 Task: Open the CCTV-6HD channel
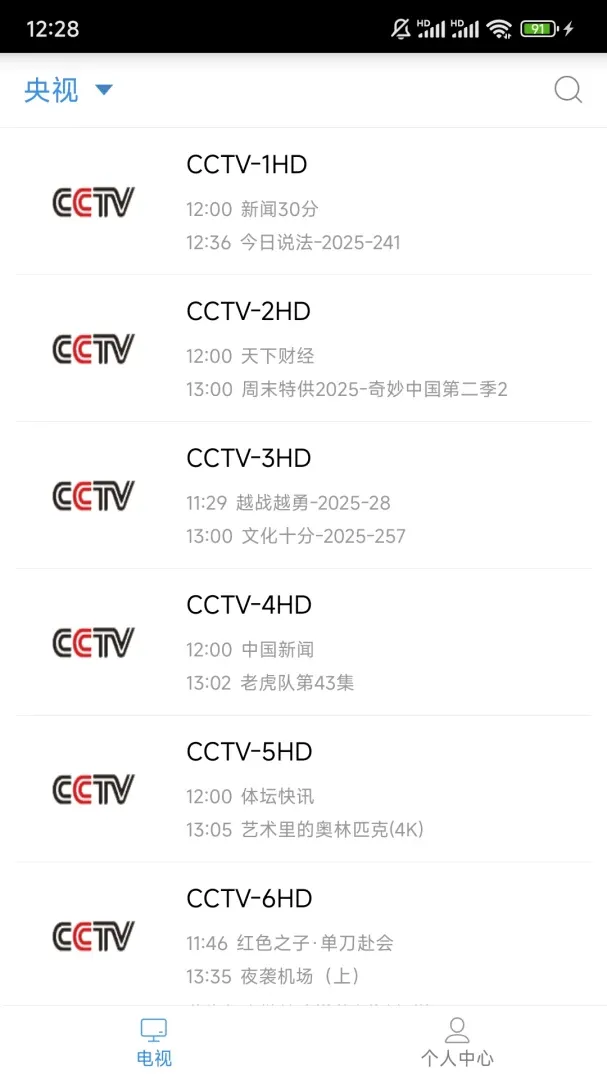(303, 933)
